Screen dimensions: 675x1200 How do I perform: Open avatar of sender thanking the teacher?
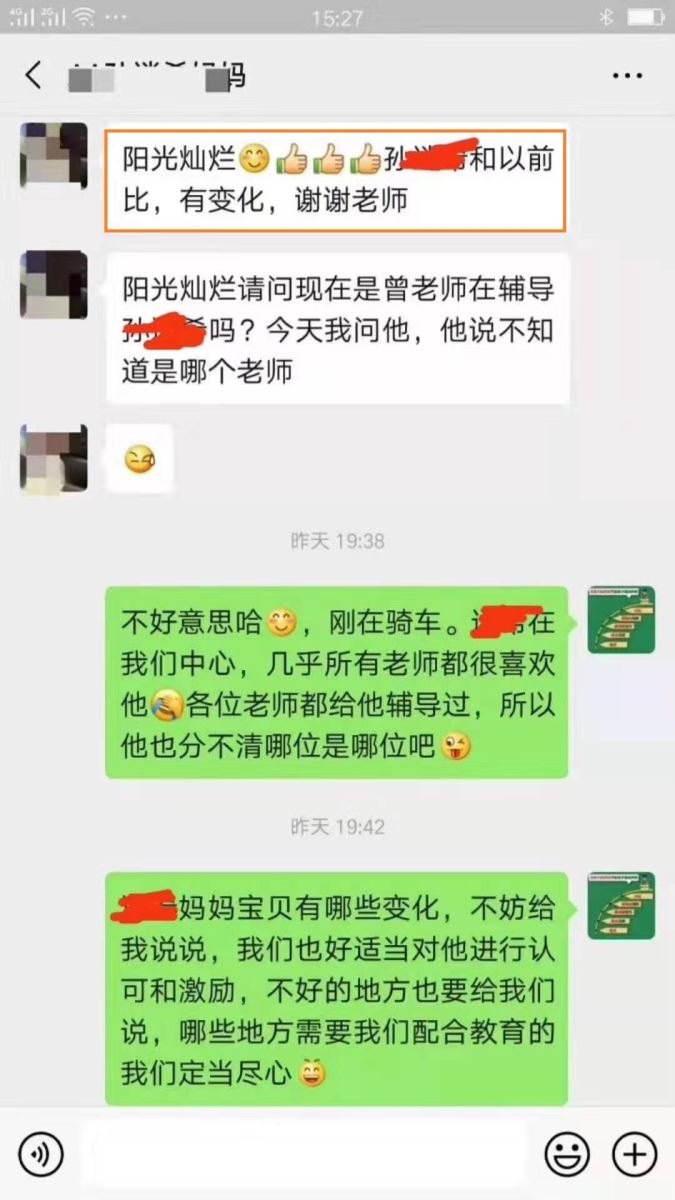click(54, 156)
